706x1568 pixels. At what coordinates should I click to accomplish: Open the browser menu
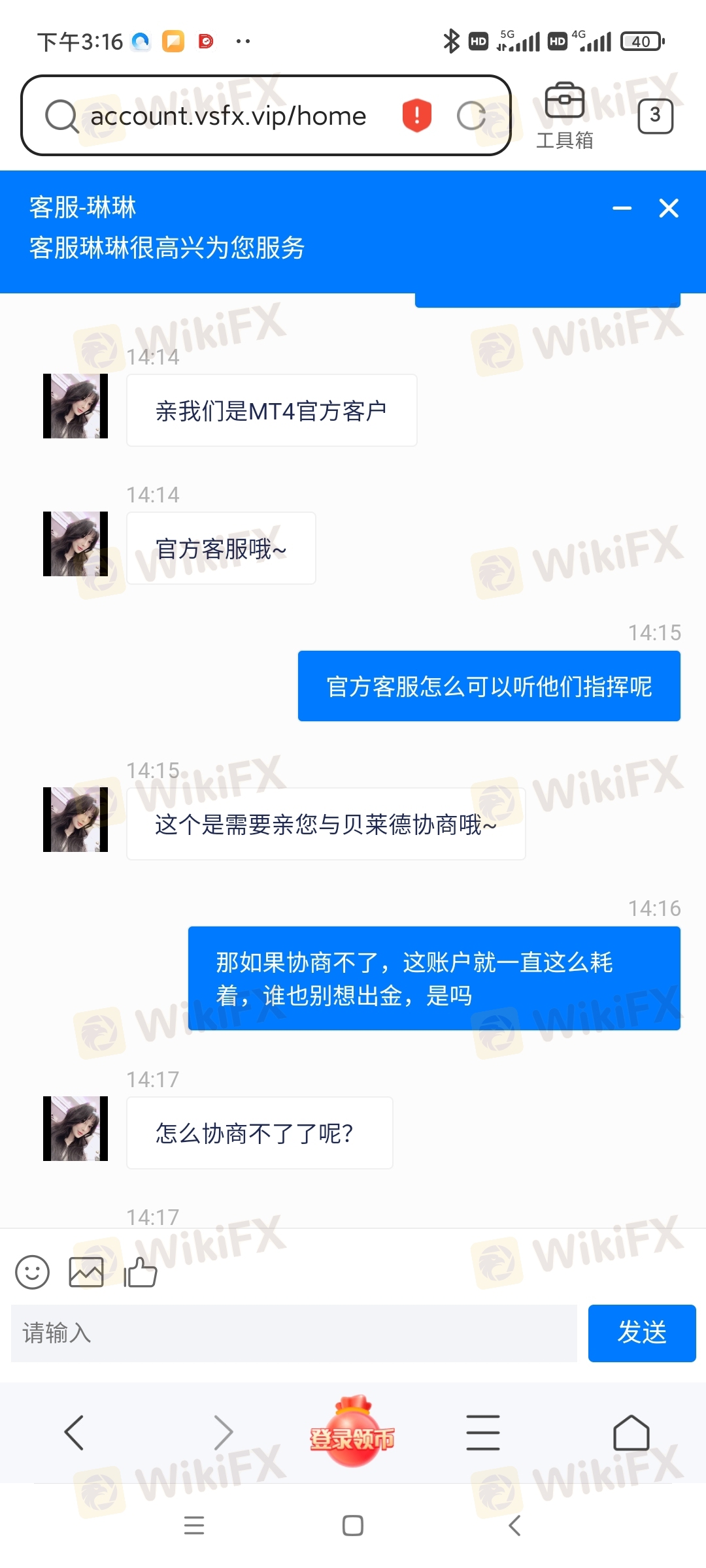click(x=483, y=1433)
